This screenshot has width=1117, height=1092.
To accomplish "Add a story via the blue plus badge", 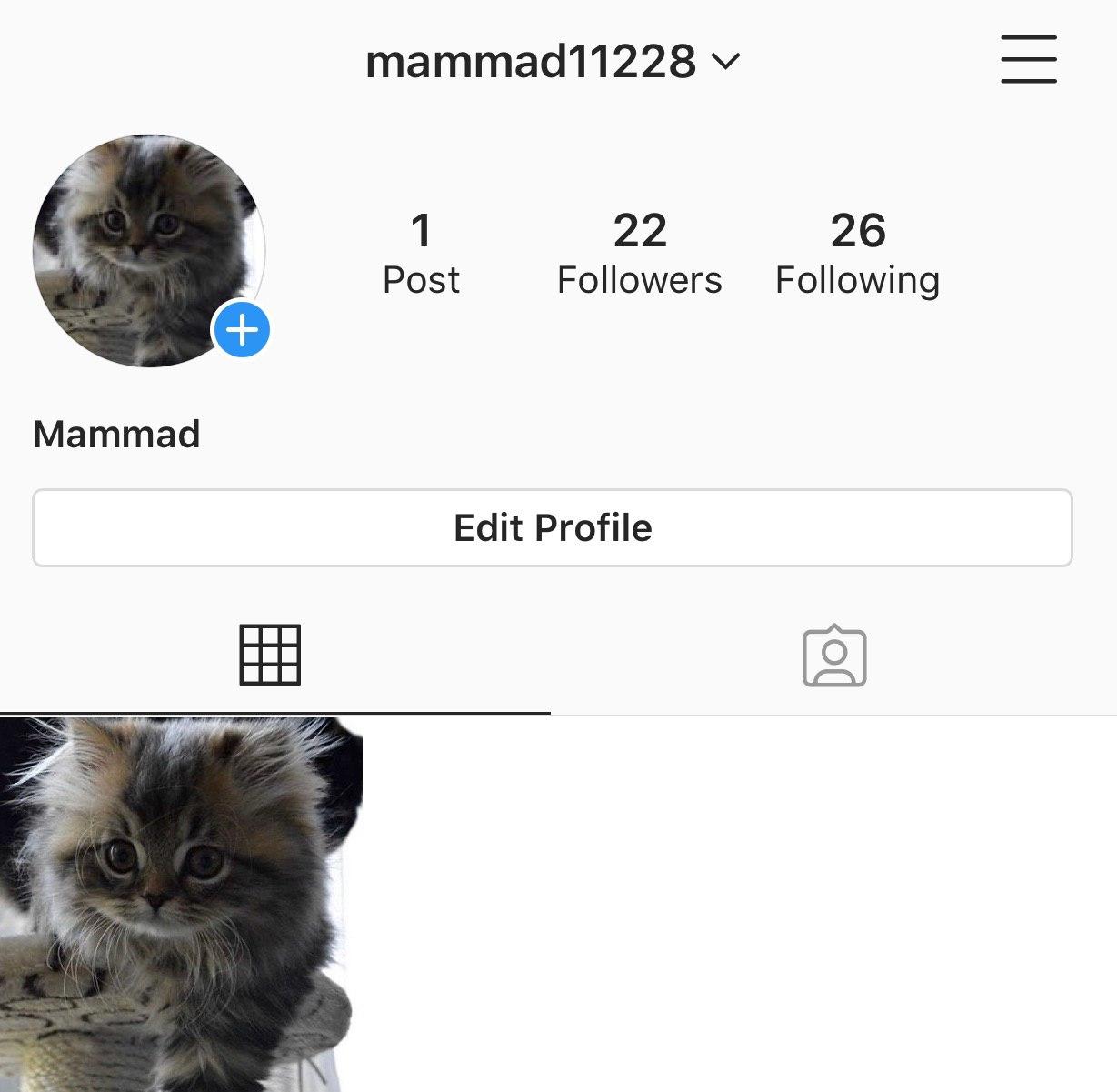I will tap(242, 330).
